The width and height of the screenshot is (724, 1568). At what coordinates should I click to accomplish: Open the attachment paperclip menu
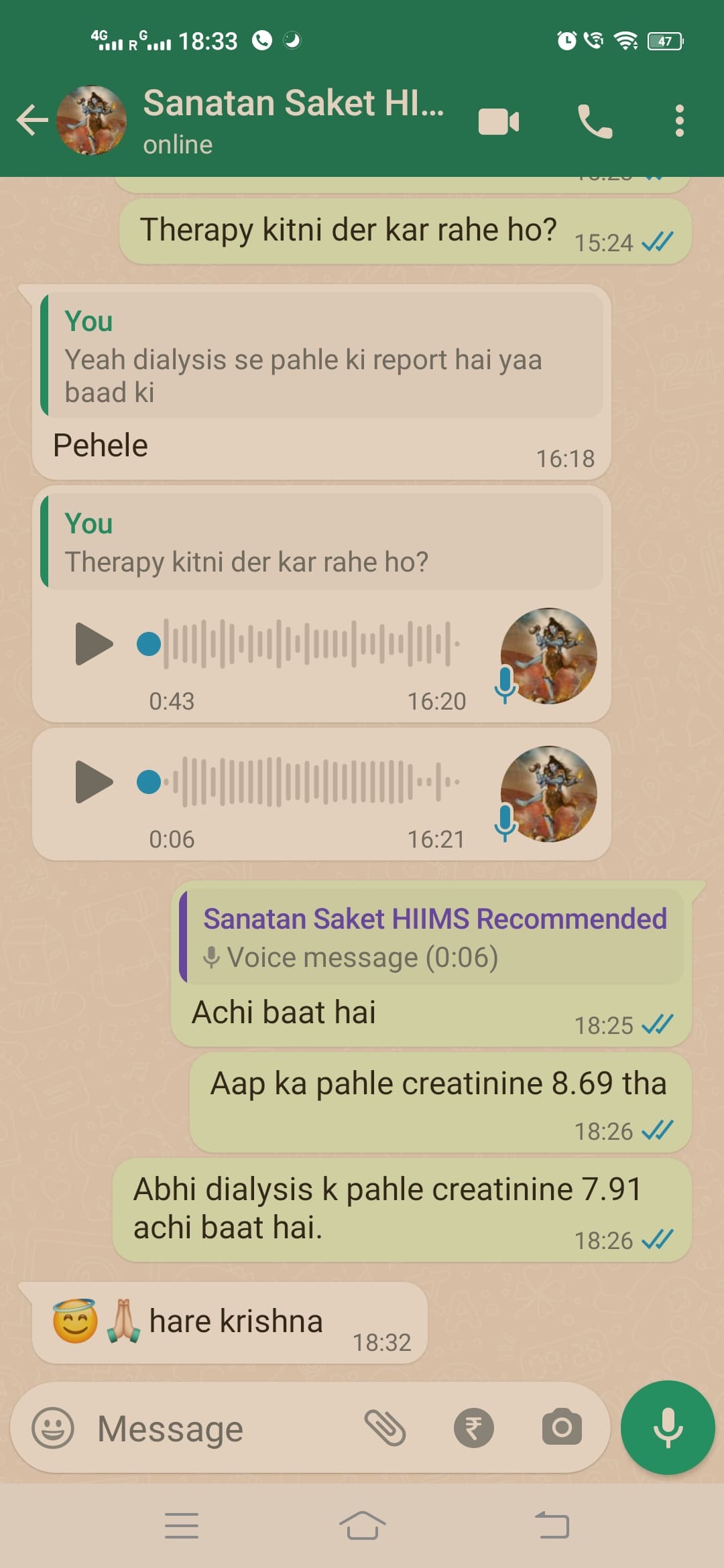coord(385,1428)
